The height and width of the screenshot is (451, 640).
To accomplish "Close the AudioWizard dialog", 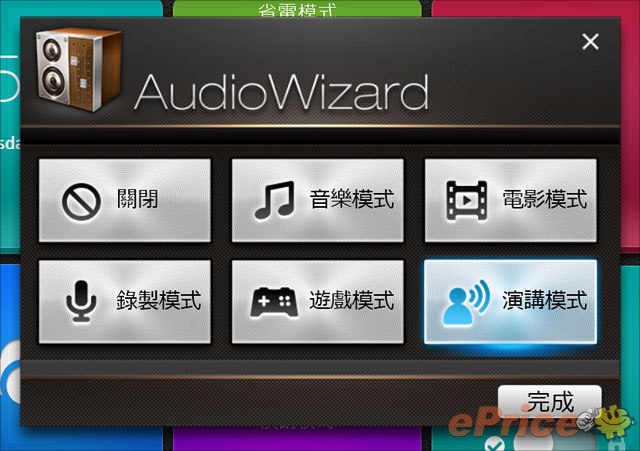I will coord(590,41).
